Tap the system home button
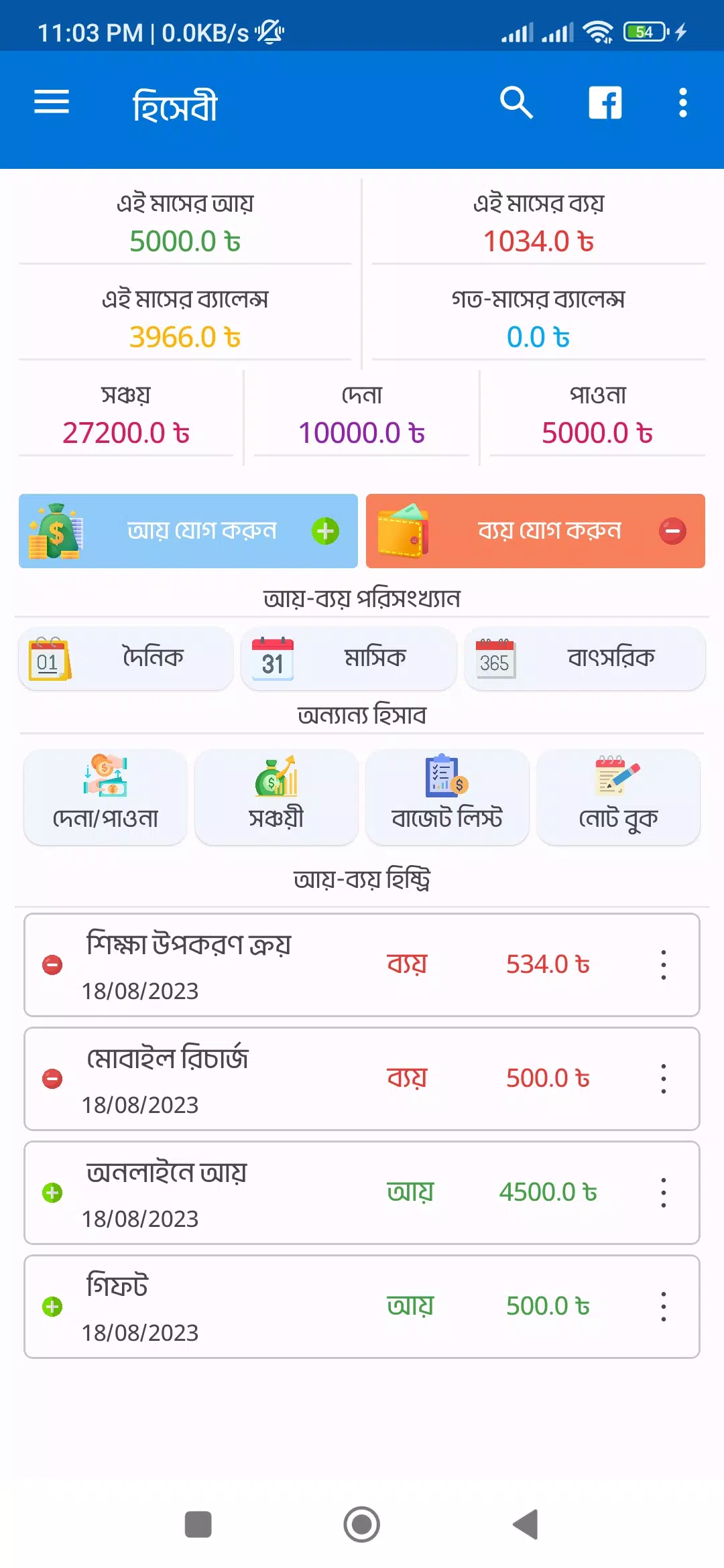This screenshot has width=724, height=1568. [362, 1524]
